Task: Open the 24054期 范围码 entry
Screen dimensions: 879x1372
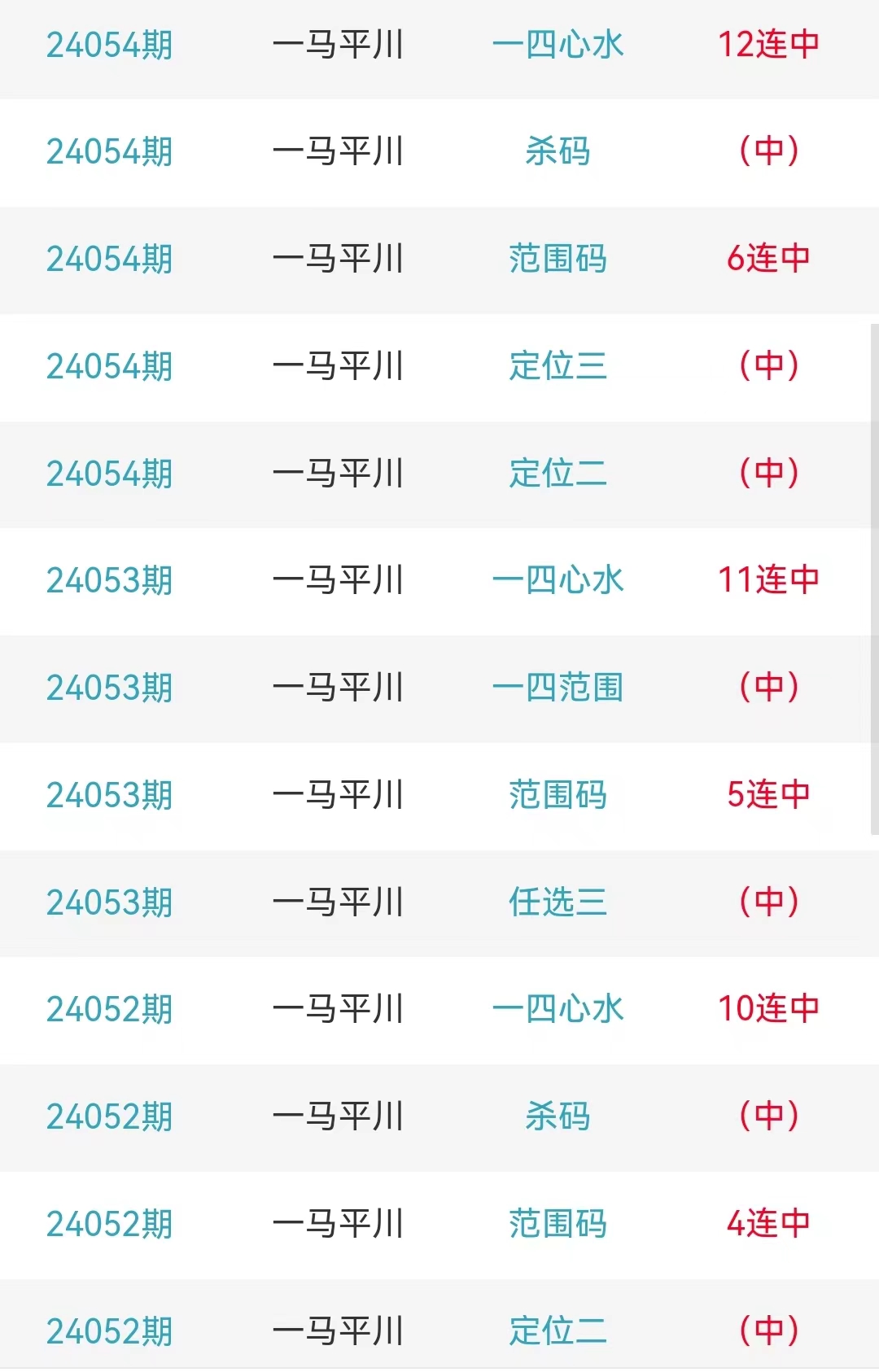Action: (x=558, y=259)
